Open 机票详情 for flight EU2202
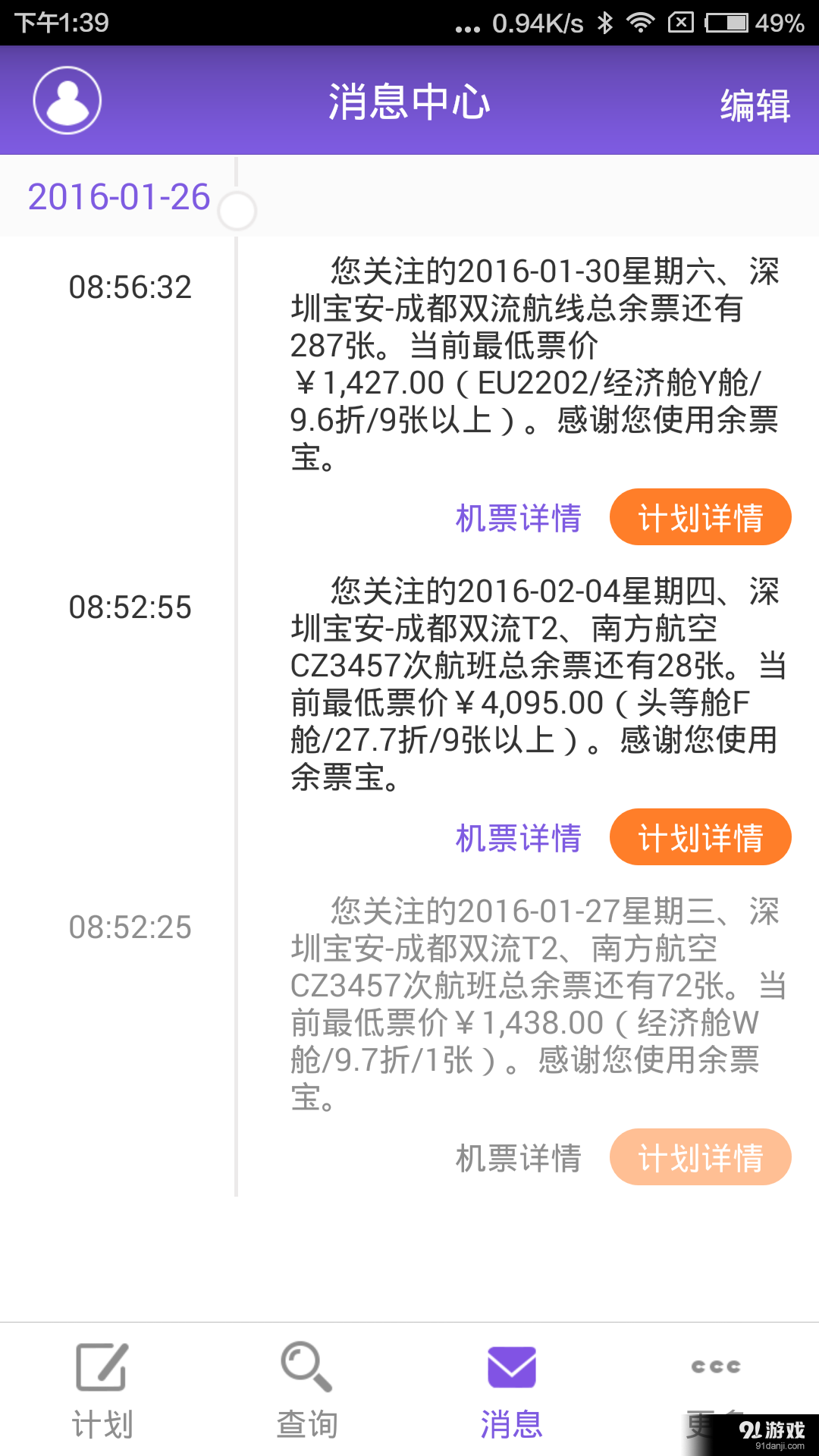The width and height of the screenshot is (819, 1456). 518,517
